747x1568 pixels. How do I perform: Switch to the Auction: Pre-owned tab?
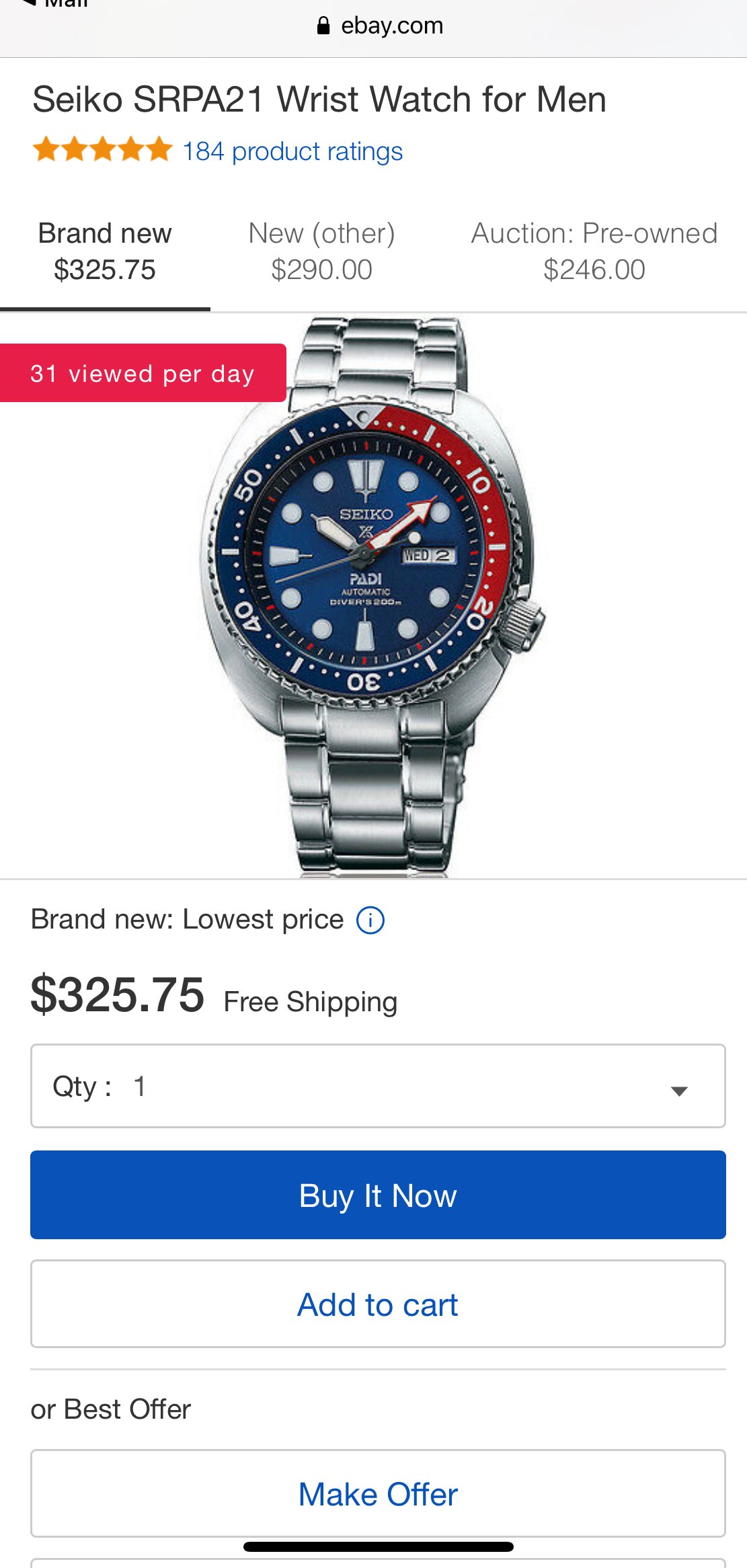tap(594, 251)
